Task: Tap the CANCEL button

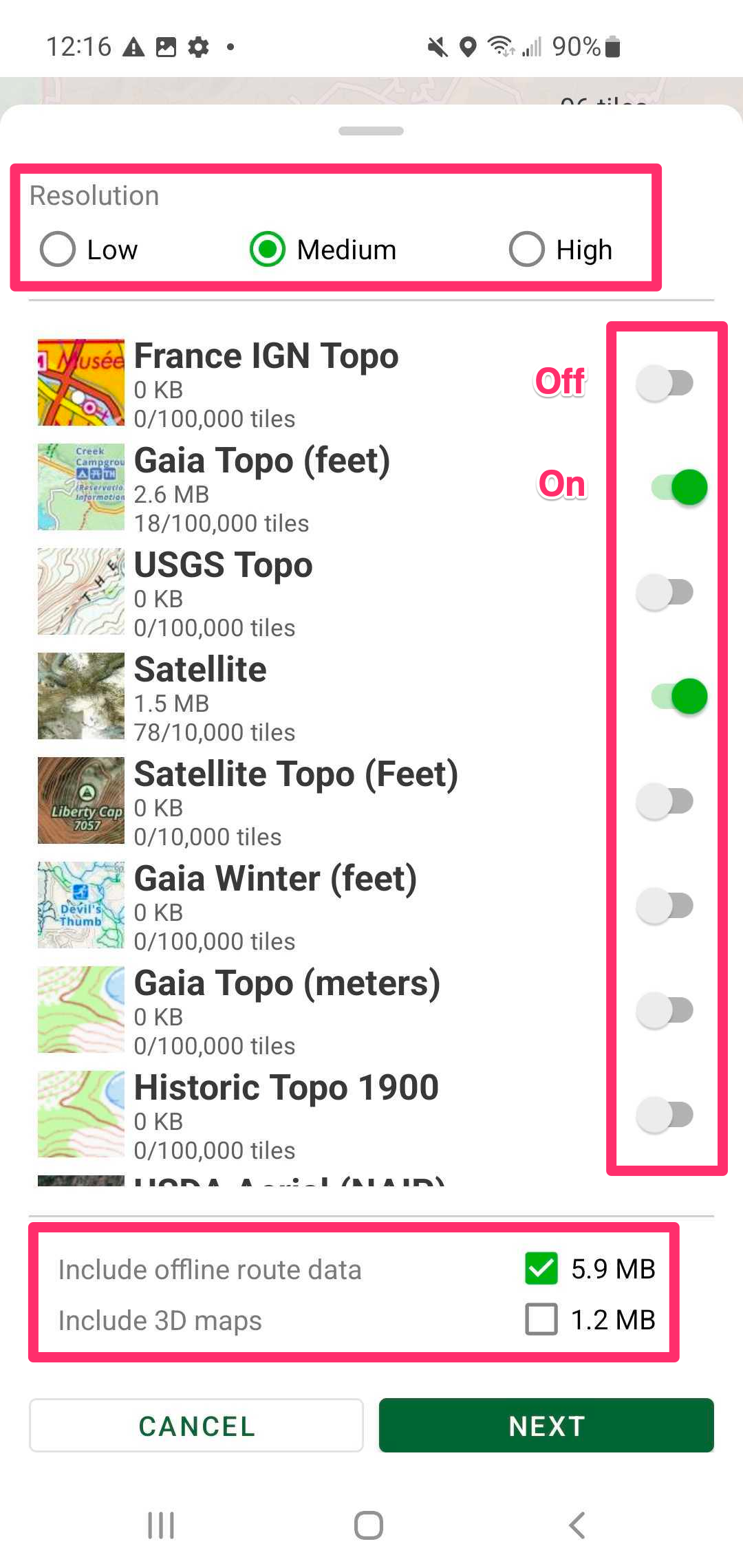Action: click(x=196, y=1426)
